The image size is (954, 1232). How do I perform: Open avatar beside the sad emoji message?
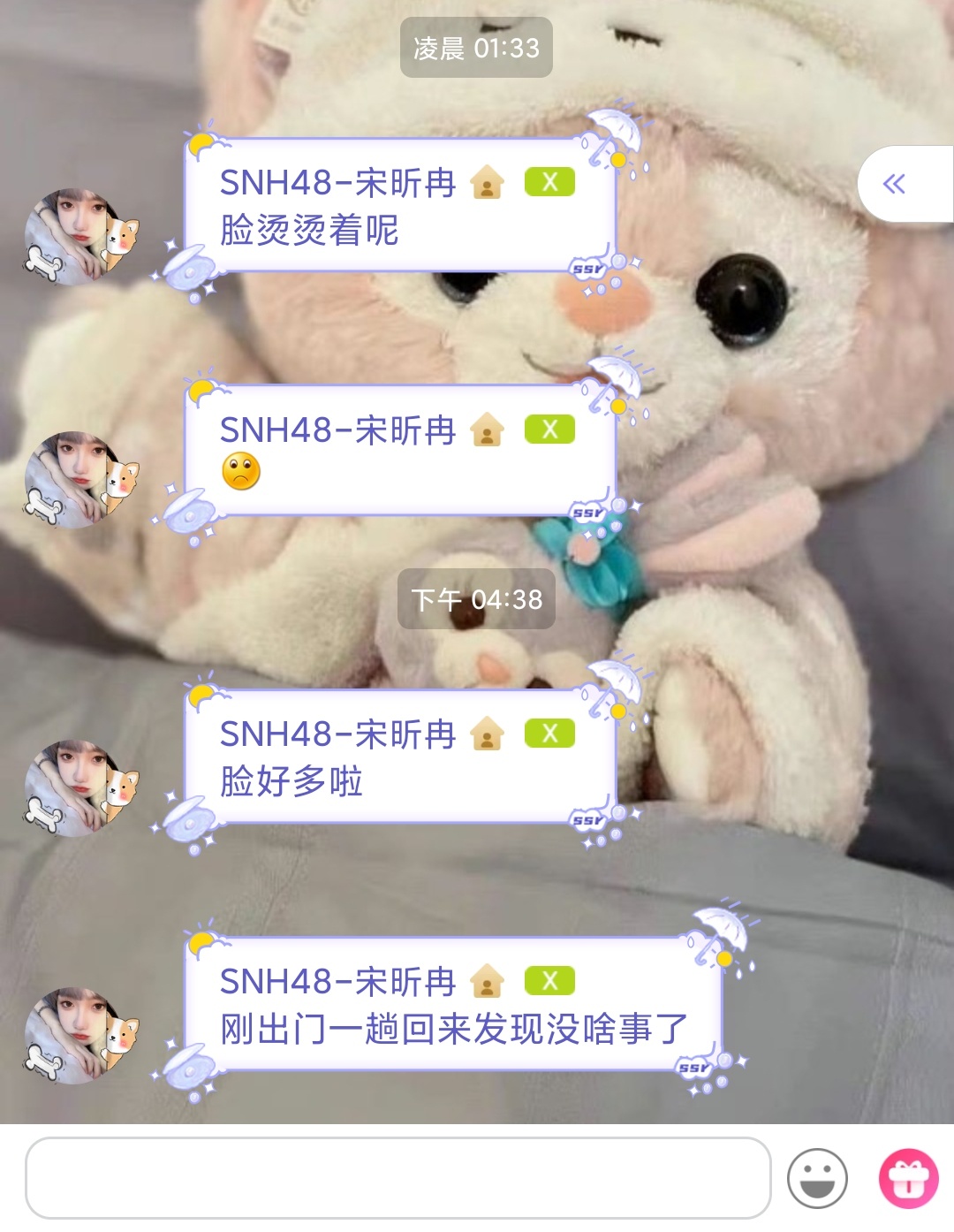pos(81,480)
